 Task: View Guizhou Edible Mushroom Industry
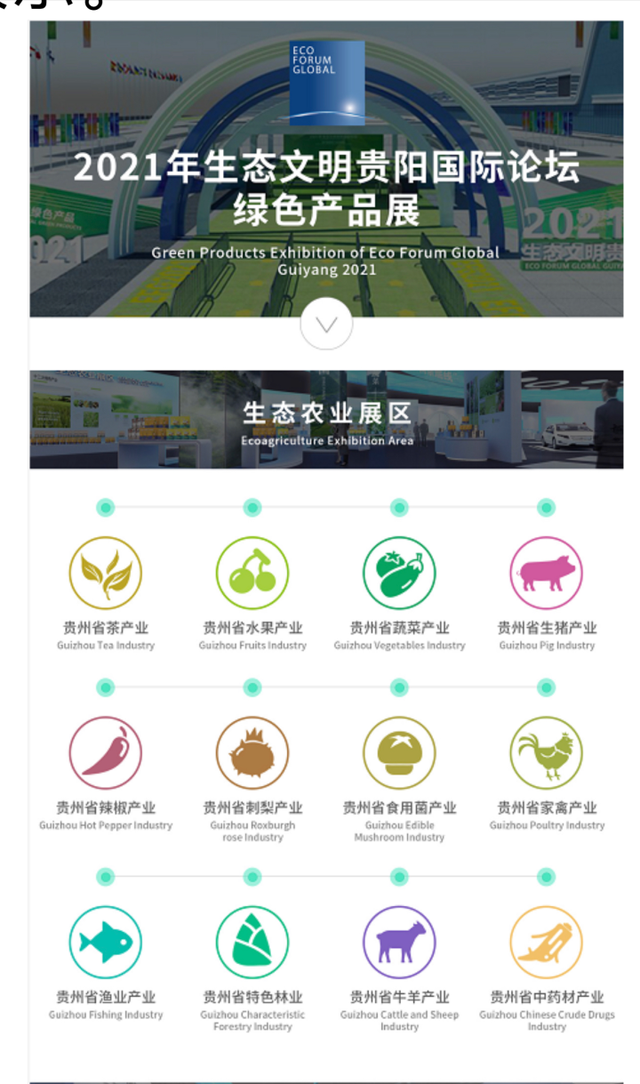coord(399,753)
